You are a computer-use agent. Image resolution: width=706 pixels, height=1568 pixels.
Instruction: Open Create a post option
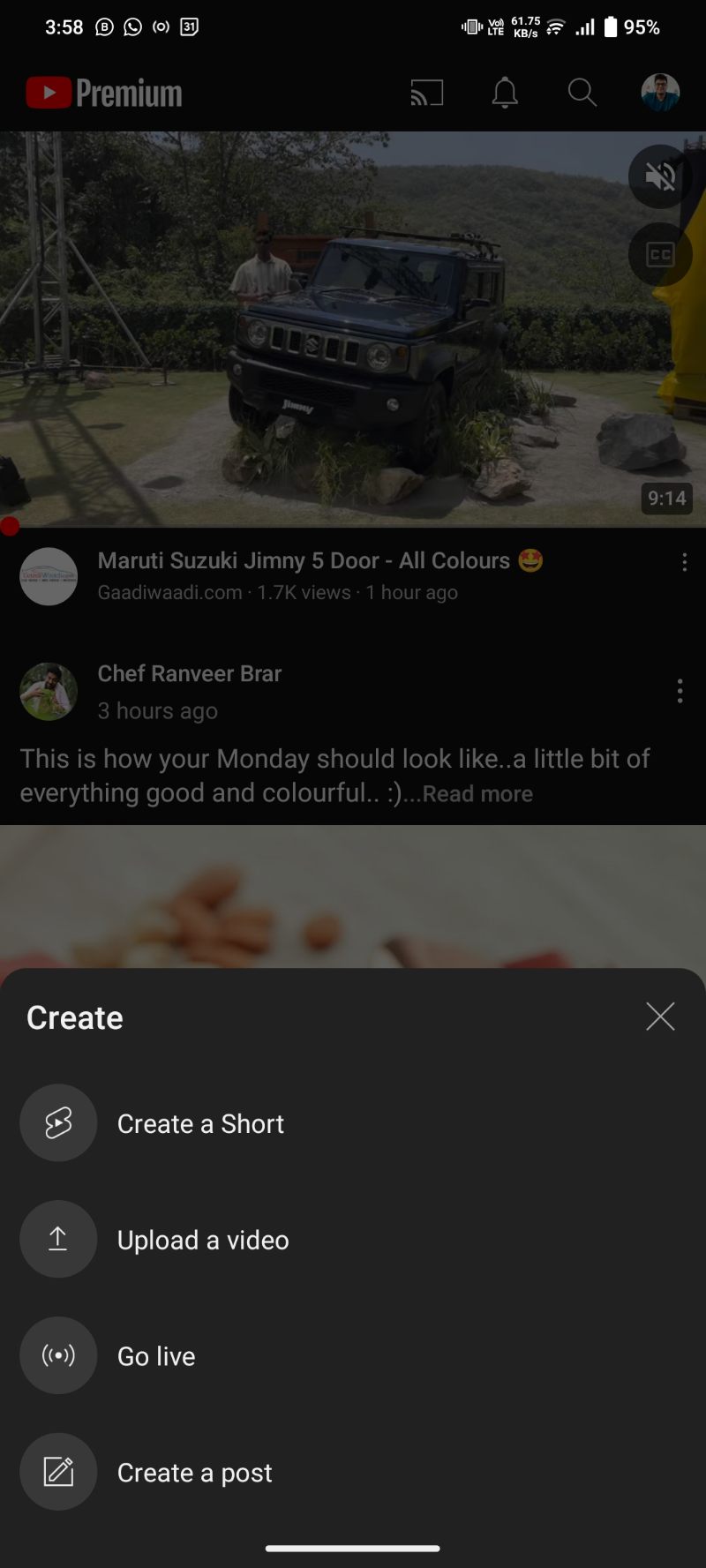(194, 1473)
